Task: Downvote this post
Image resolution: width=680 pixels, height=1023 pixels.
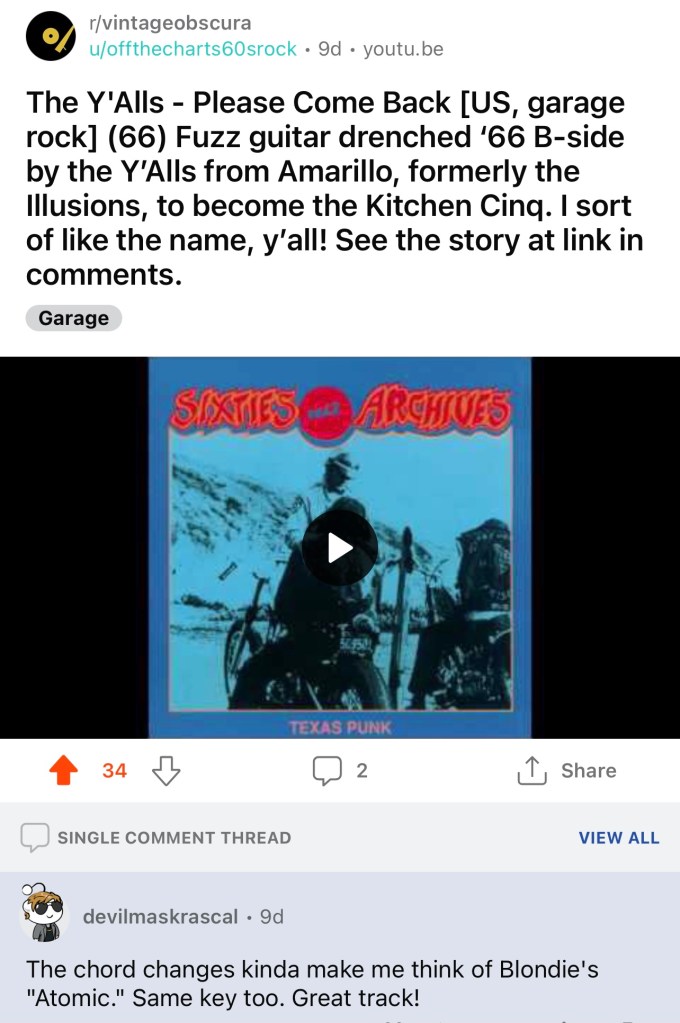Action: point(165,770)
